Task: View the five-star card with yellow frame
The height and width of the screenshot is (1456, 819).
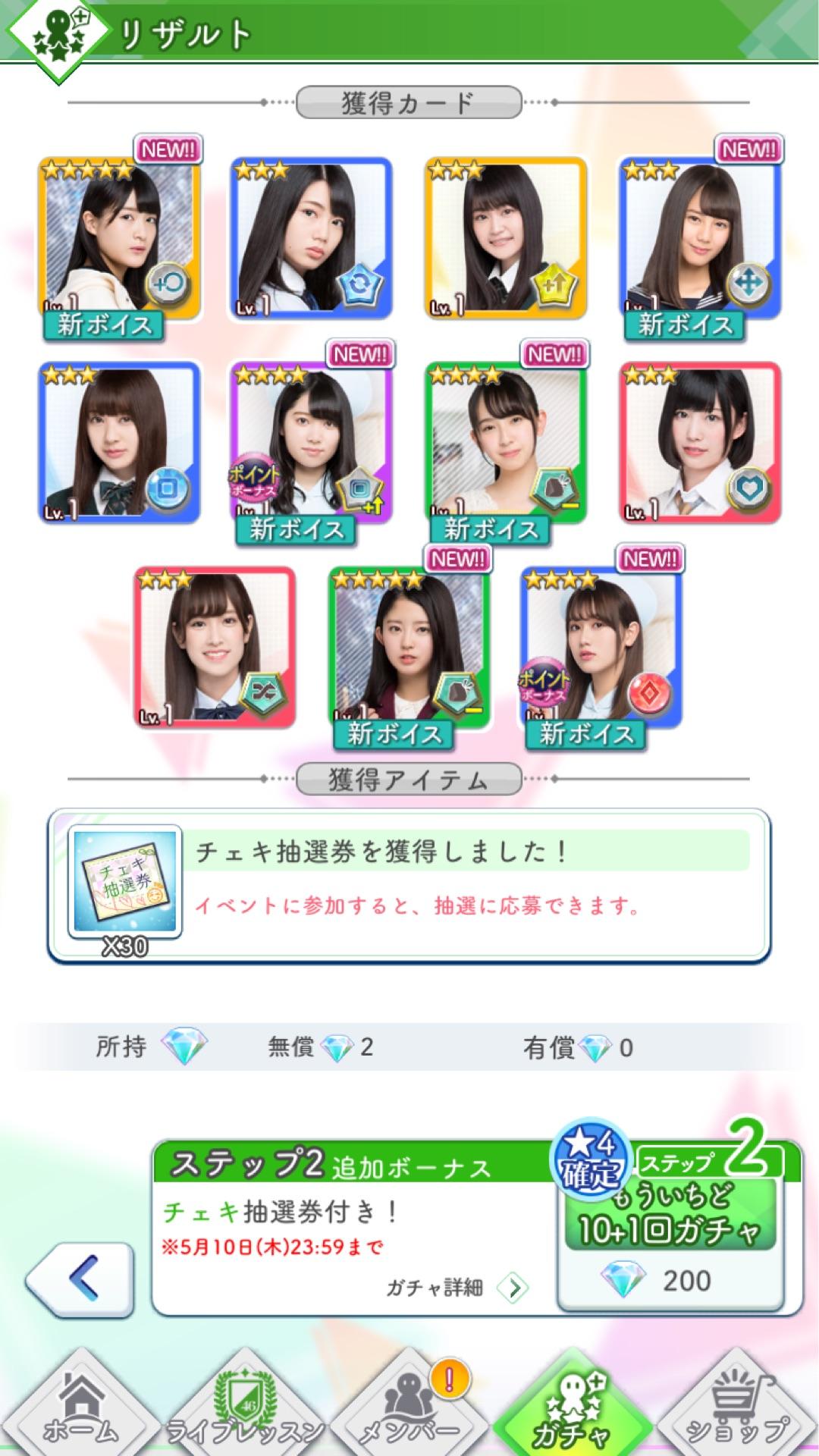Action: [119, 237]
